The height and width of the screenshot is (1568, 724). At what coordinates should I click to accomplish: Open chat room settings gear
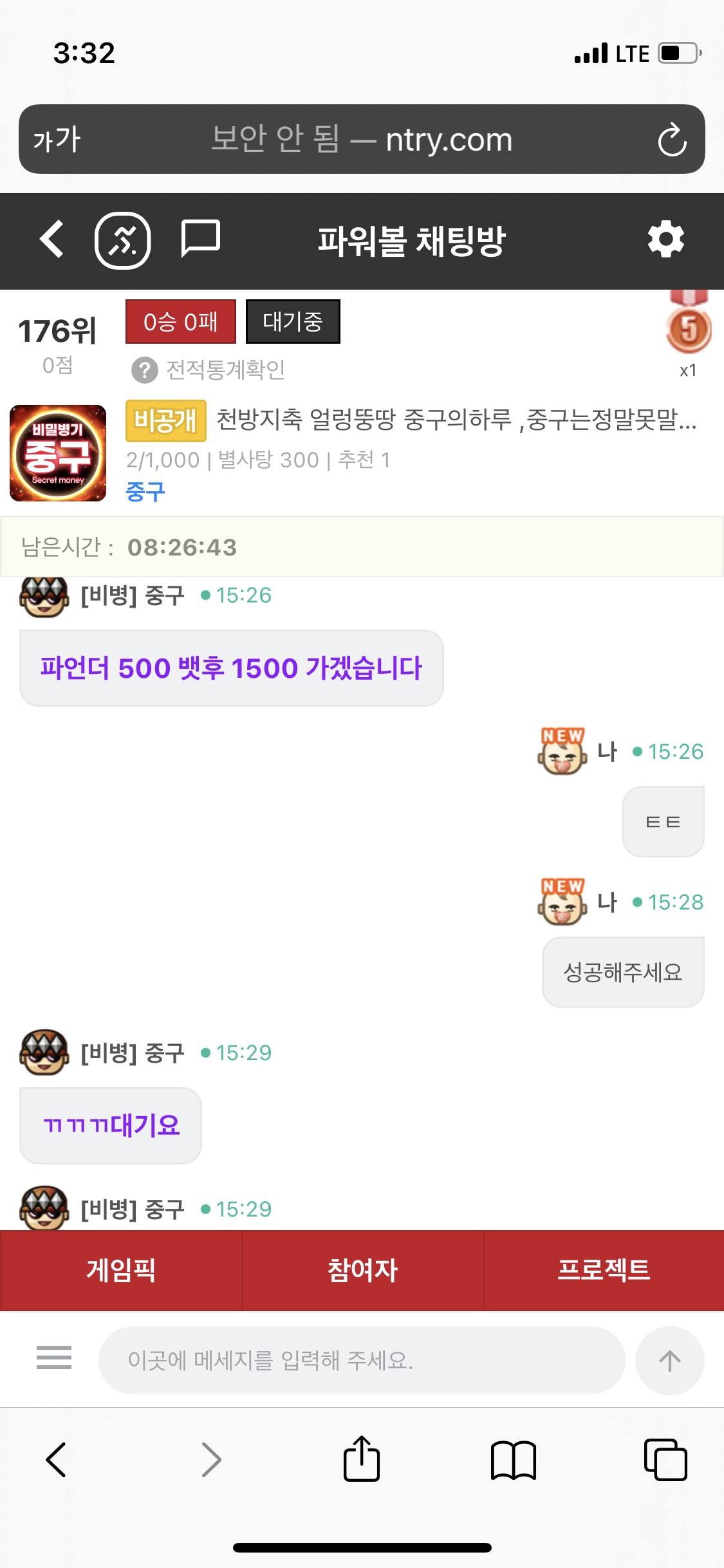[665, 239]
